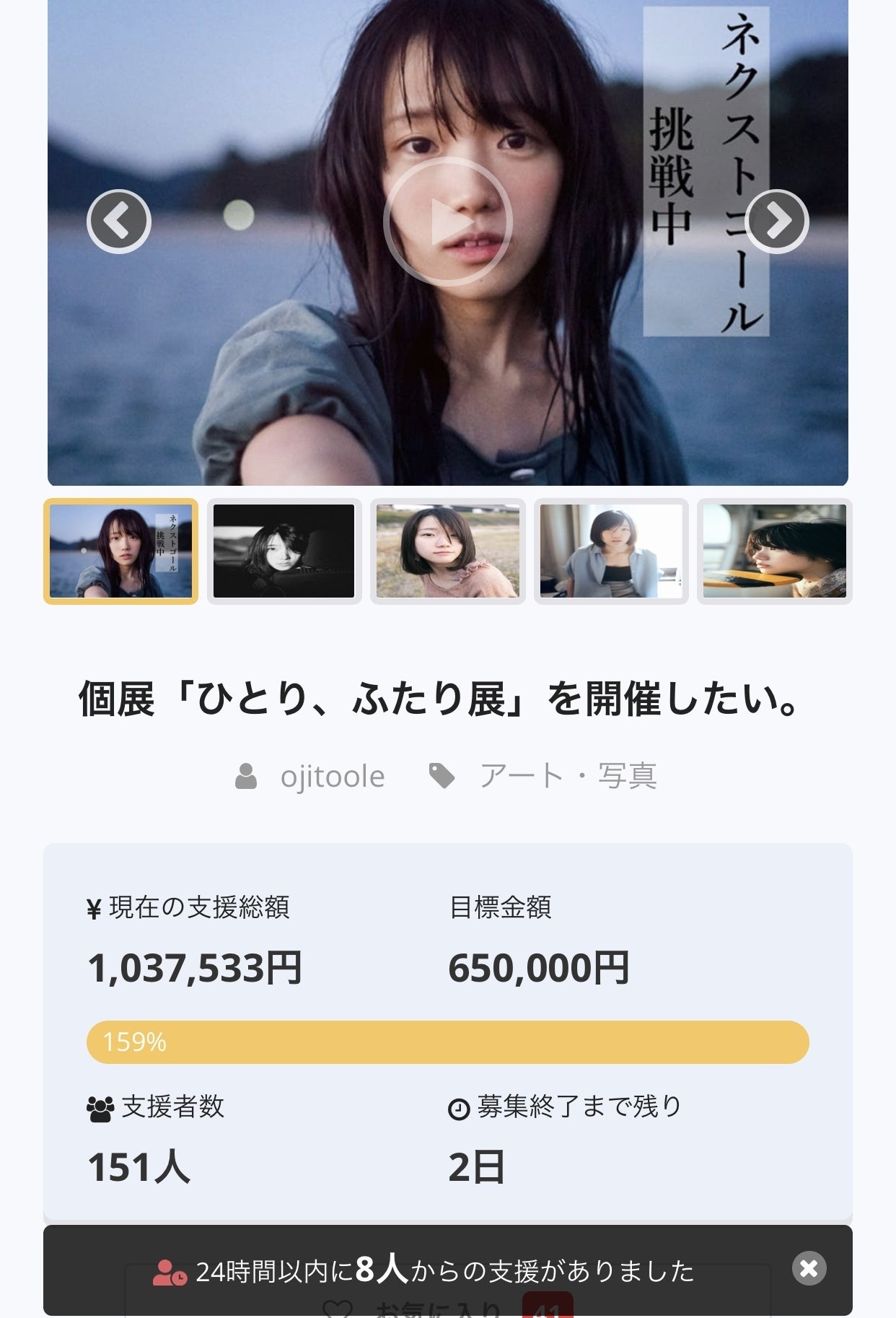This screenshot has width=896, height=1318.
Task: Select the black-and-white photo thumbnail
Action: (284, 551)
